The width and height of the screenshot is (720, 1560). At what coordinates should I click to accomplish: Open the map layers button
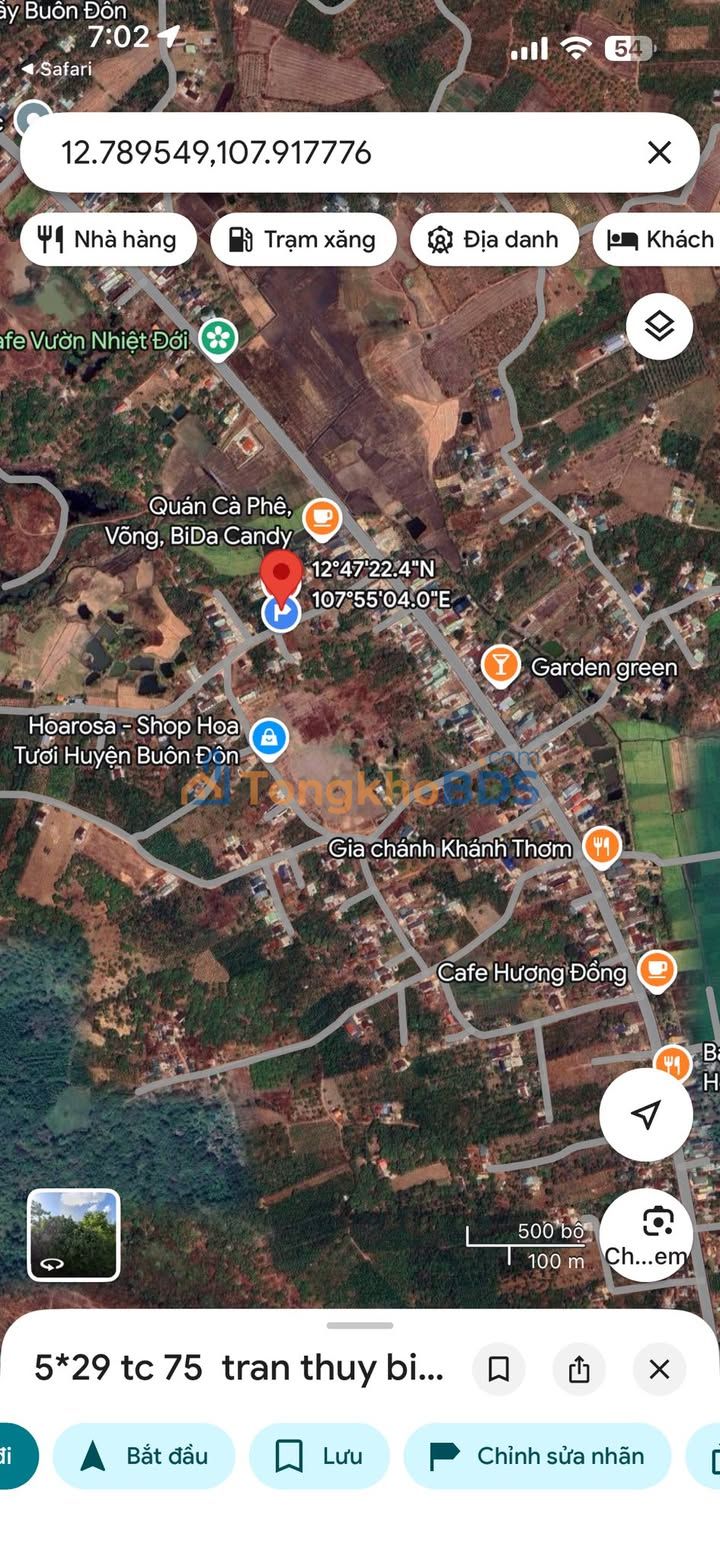(x=659, y=326)
